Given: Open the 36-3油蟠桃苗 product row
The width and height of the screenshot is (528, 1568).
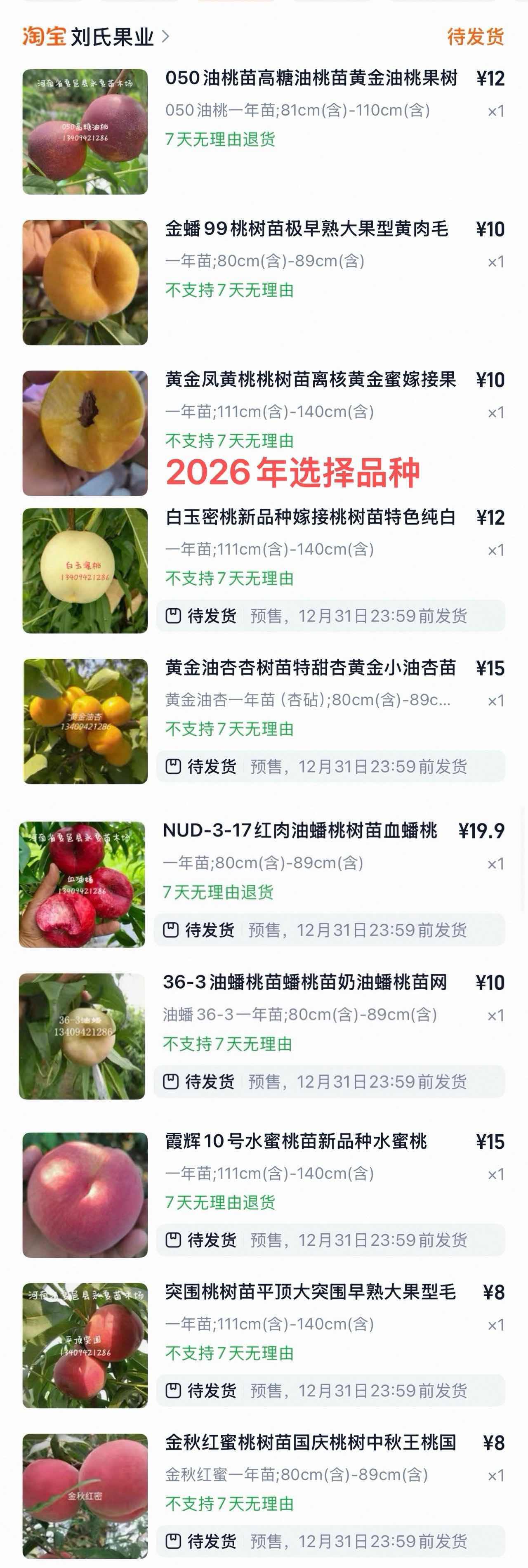Looking at the screenshot, I should tap(305, 982).
